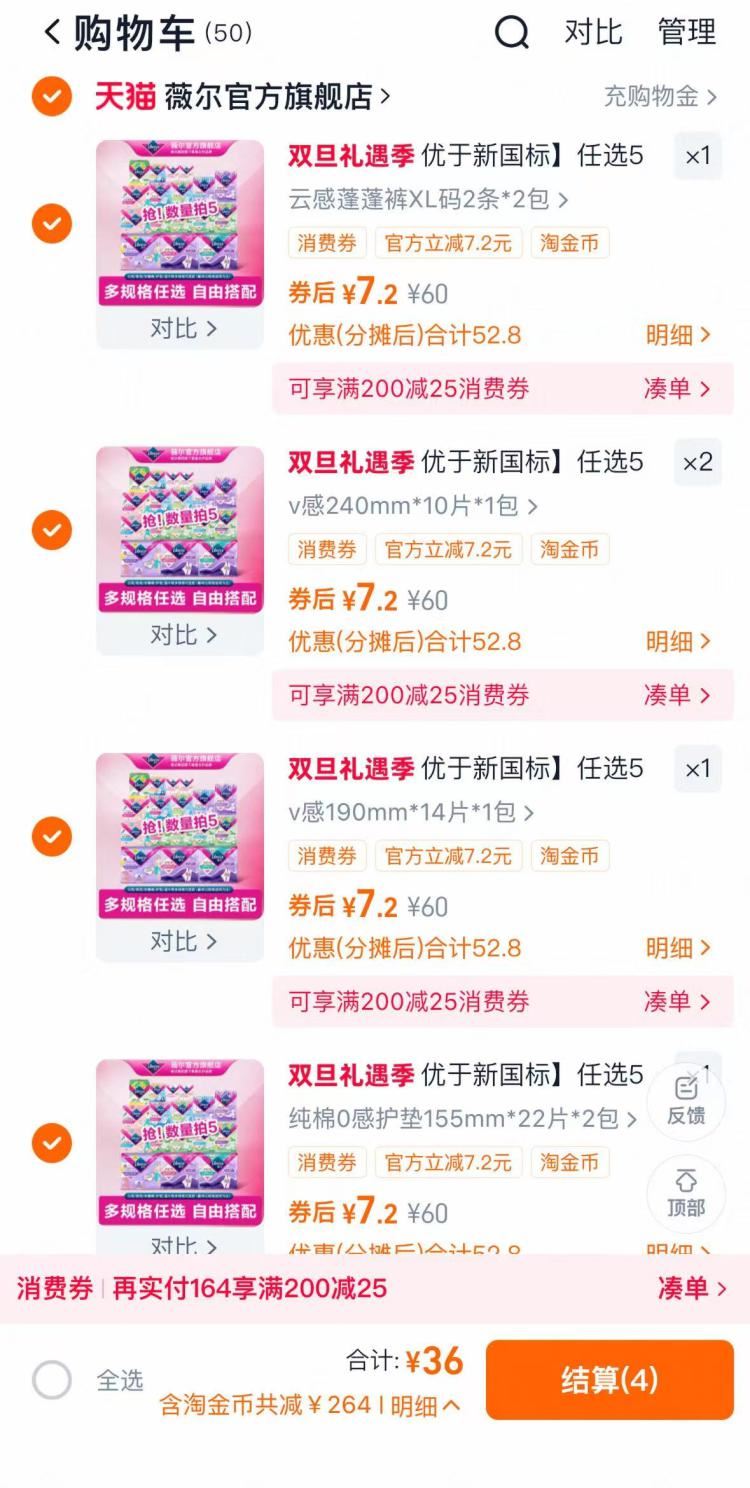Change the v感190mm*14片*1包 variant
Image resolution: width=750 pixels, height=1488 pixels.
pyautogui.click(x=410, y=812)
